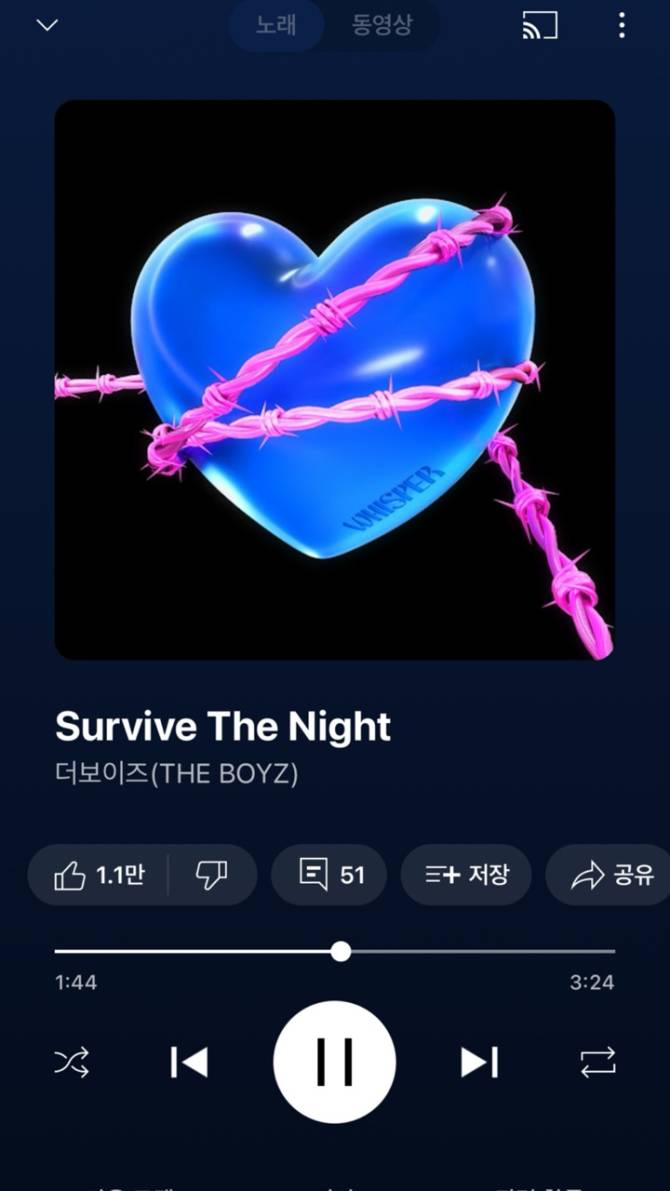670x1191 pixels.
Task: Save the song with 저장
Action: [x=466, y=875]
